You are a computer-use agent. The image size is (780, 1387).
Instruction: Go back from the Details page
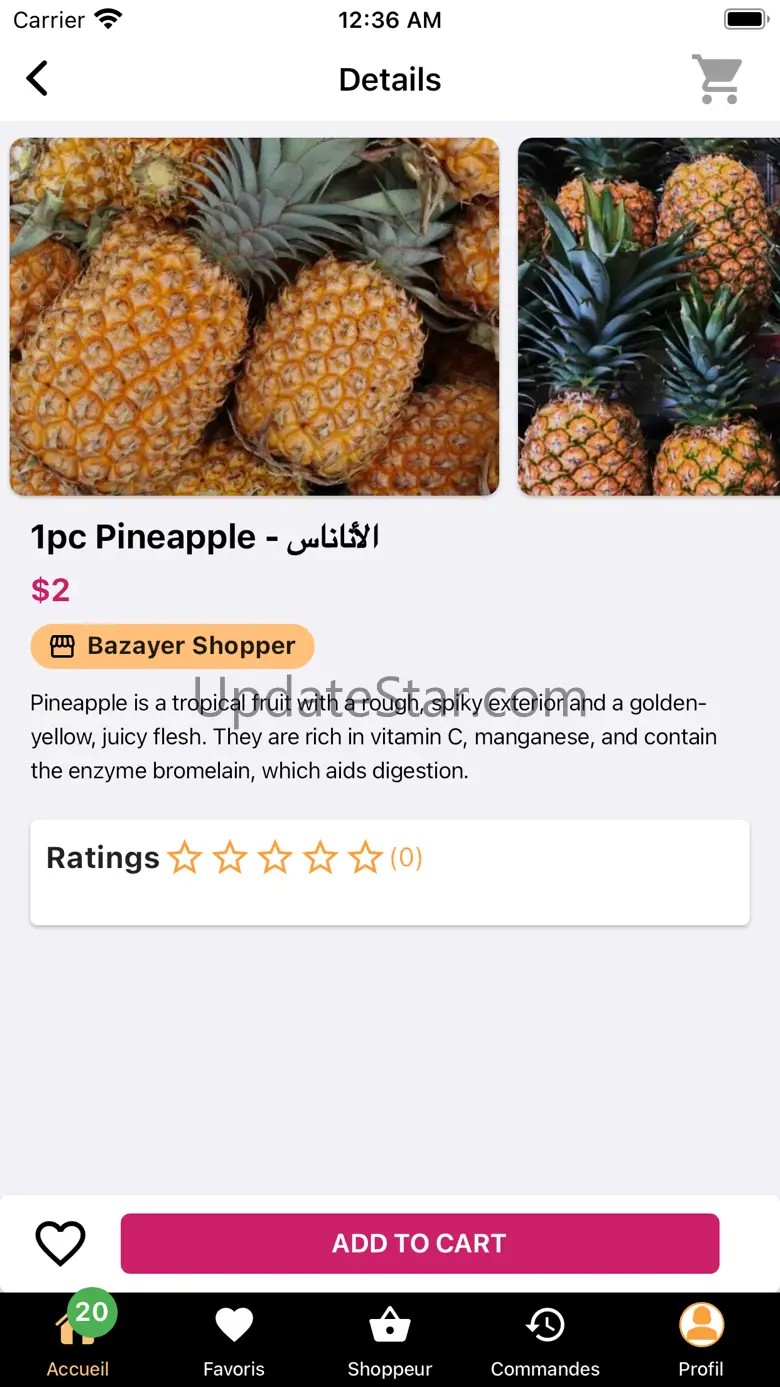point(37,78)
